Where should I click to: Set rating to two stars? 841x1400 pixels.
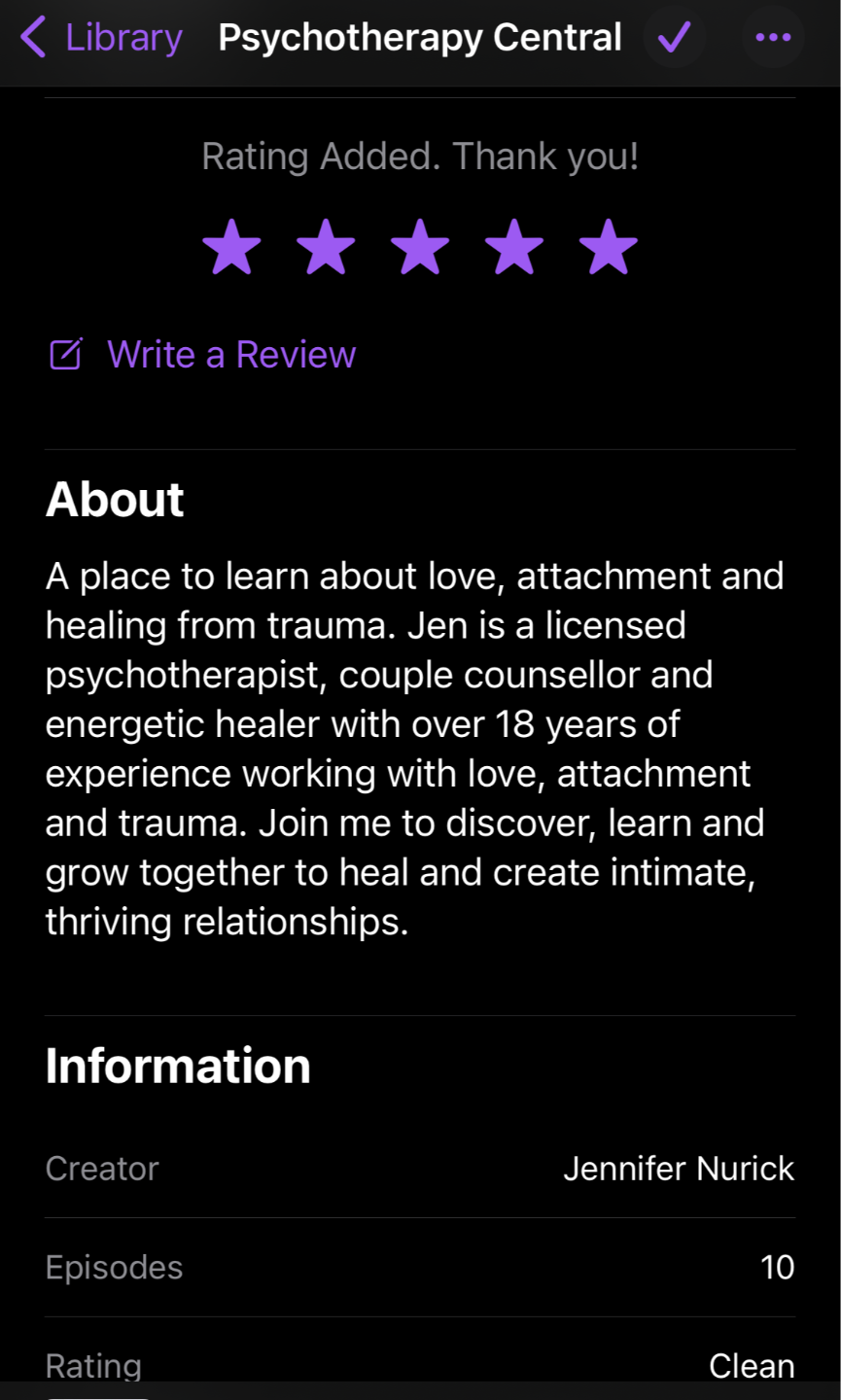[326, 247]
